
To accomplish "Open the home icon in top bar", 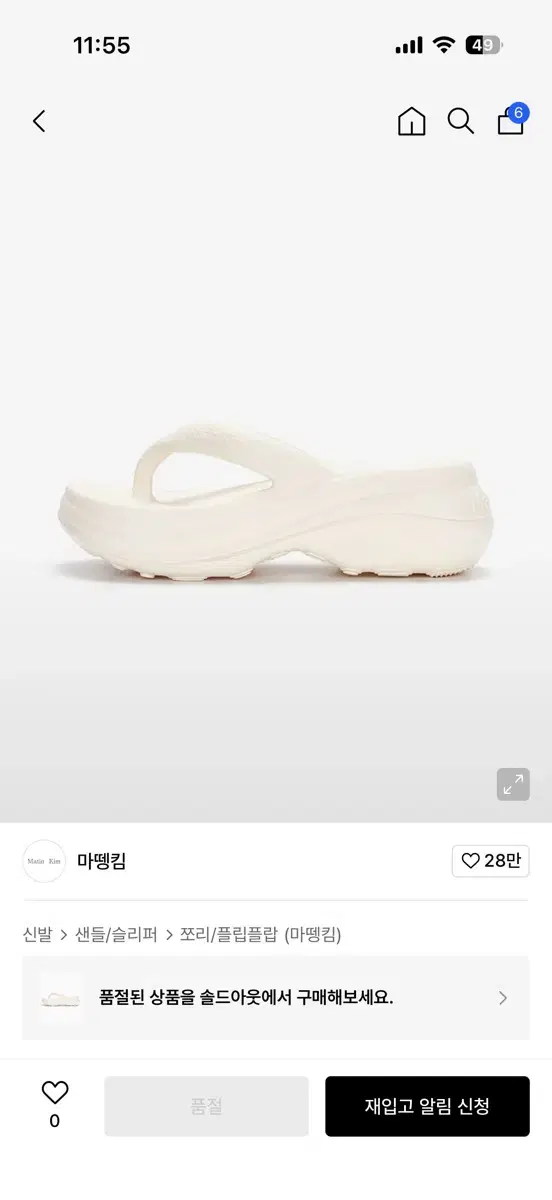I will pyautogui.click(x=411, y=121).
